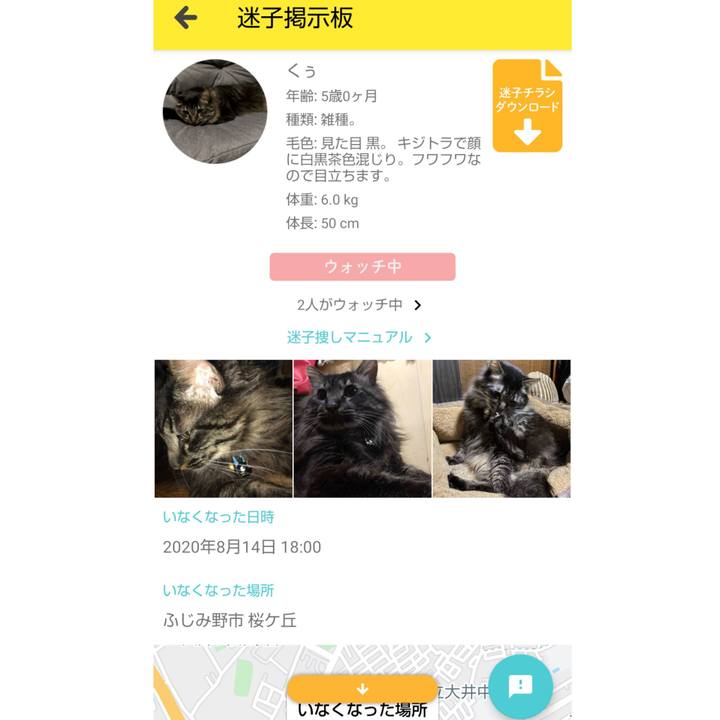
Task: Go back using the arrow icon
Action: tap(186, 18)
